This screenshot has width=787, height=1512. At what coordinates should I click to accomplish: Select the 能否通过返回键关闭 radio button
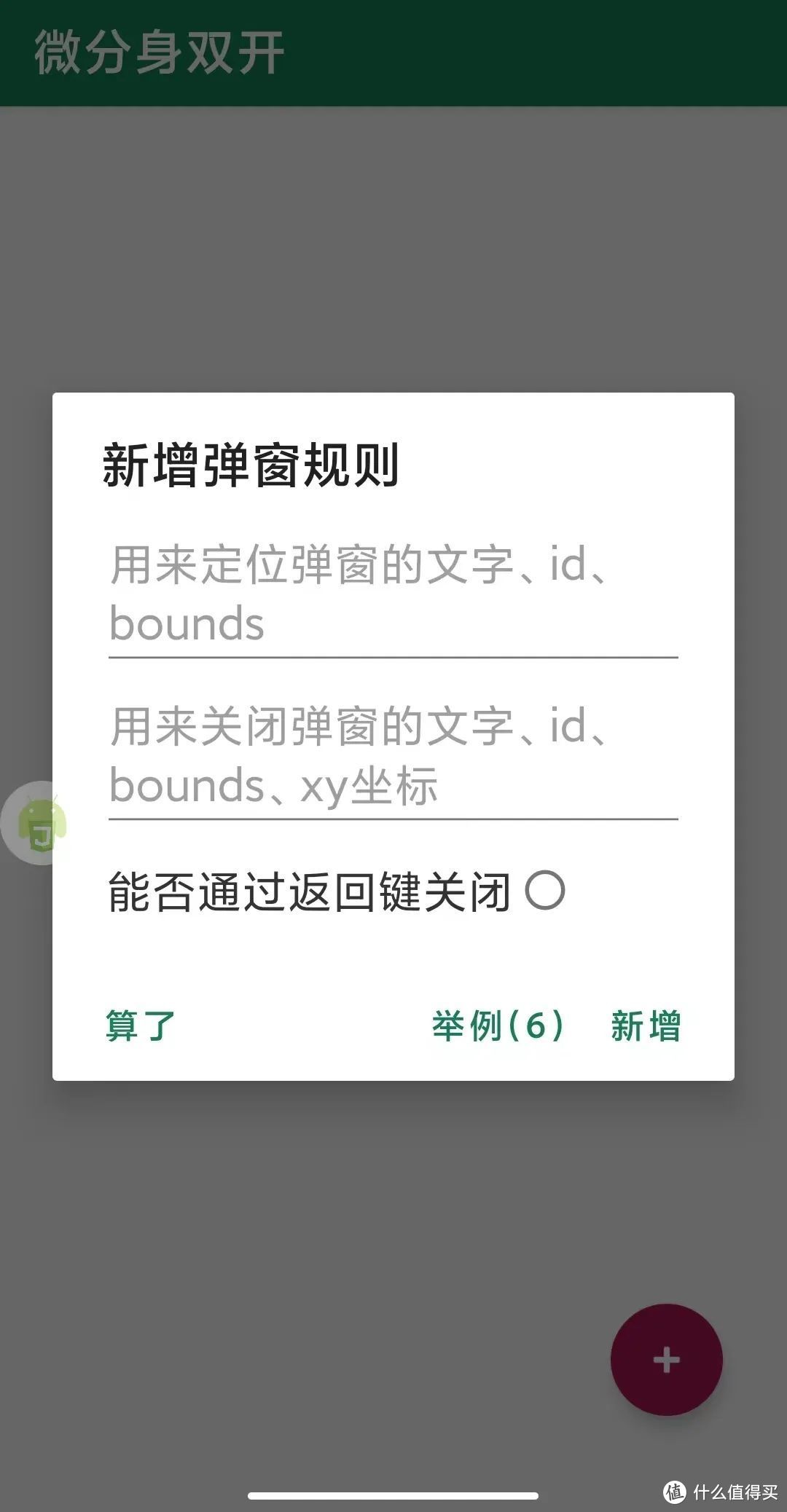(x=545, y=891)
